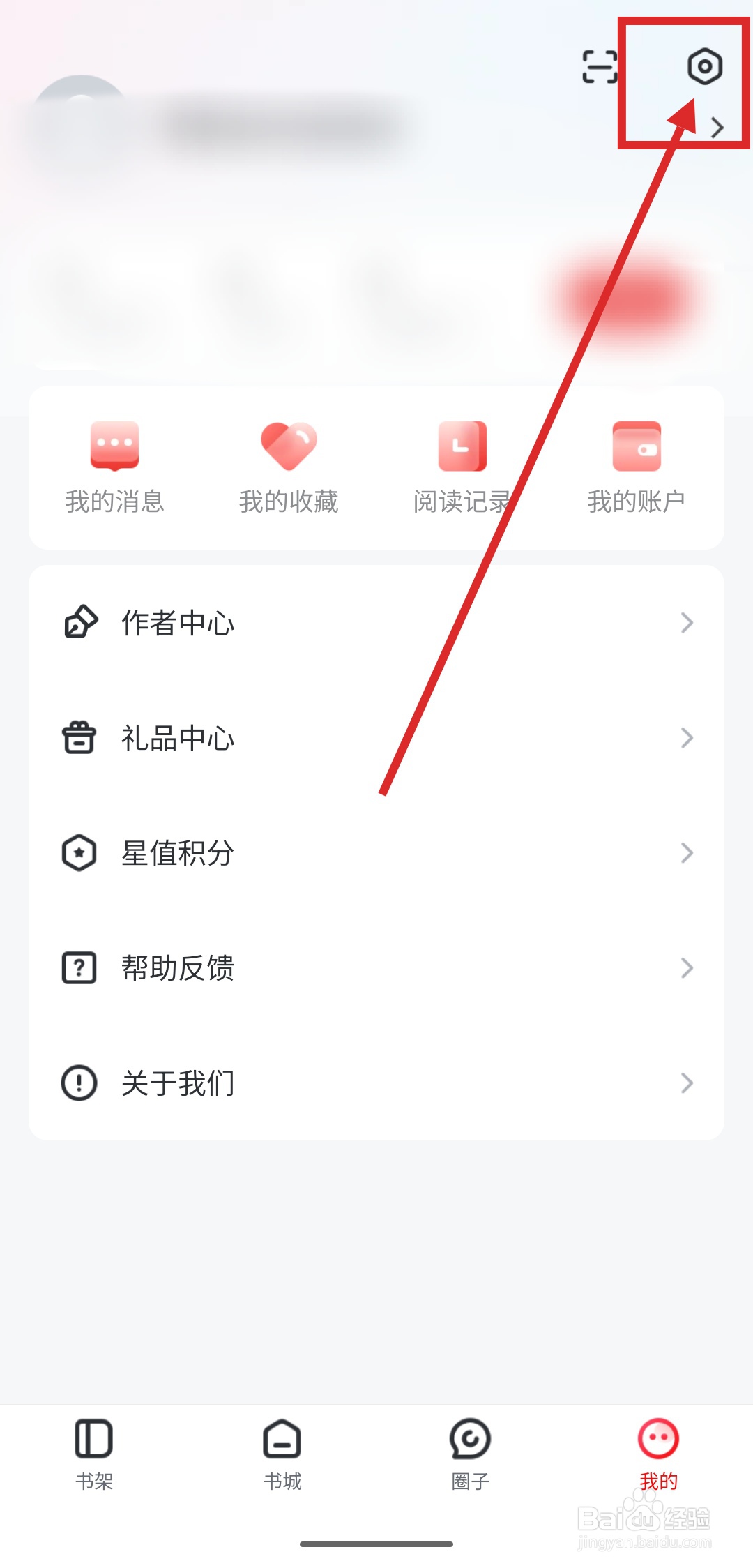Screen dimensions: 753x1568
Task: Open 我的收藏 favorites heart icon
Action: point(288,446)
